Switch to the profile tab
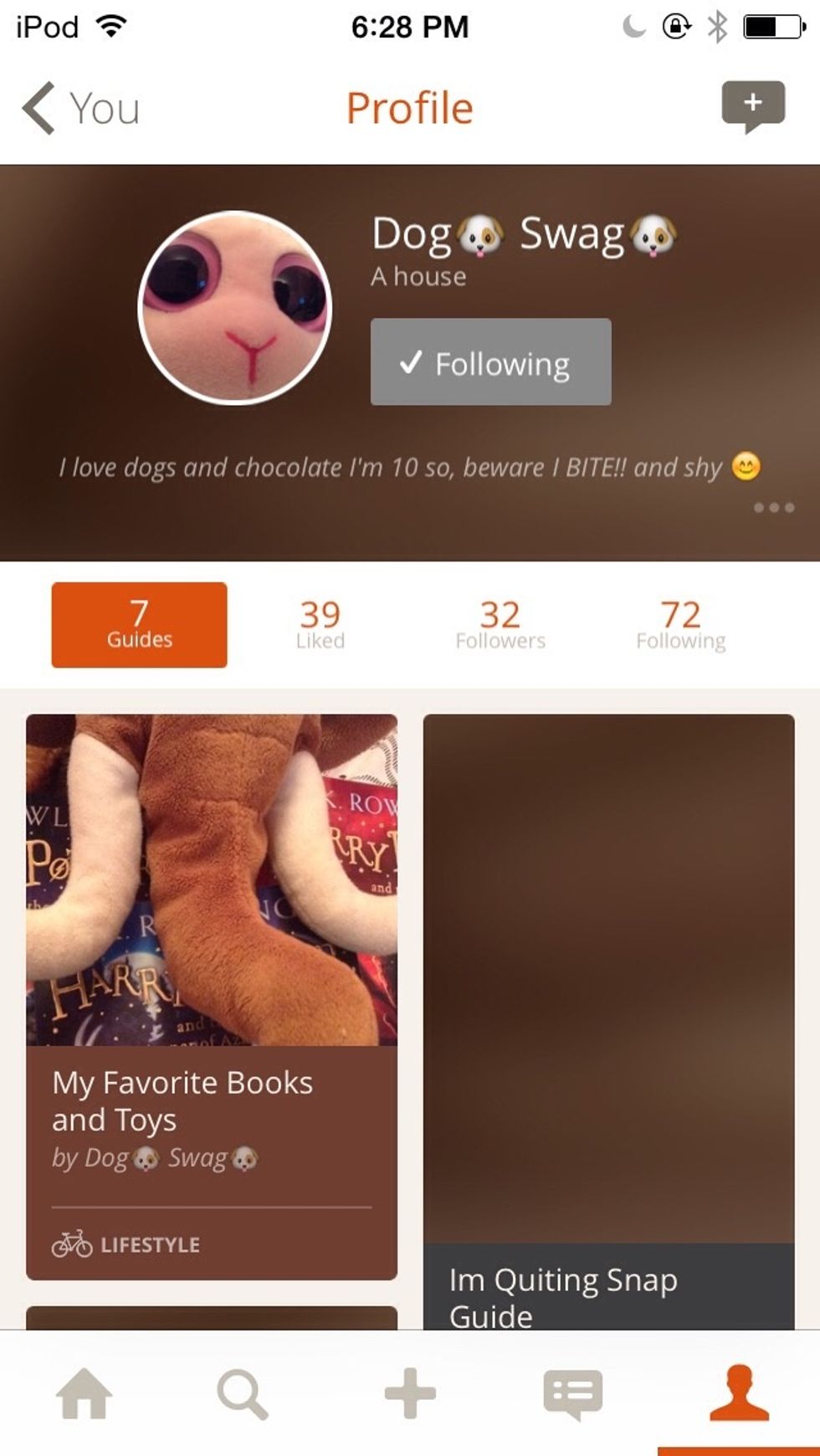The width and height of the screenshot is (820, 1456). point(738,1393)
